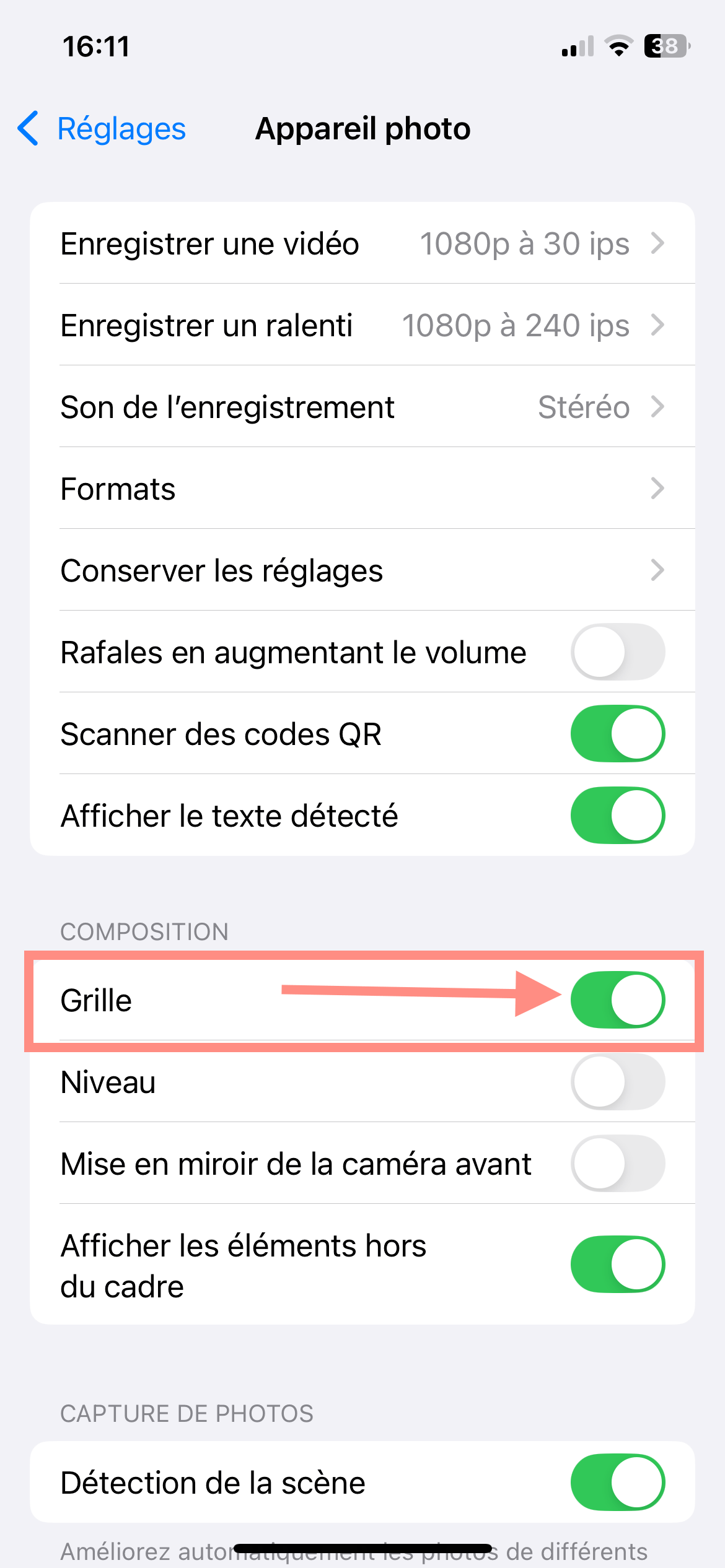Open Son de l'enregistrement option
Screen dimensions: 725x1568
click(362, 407)
